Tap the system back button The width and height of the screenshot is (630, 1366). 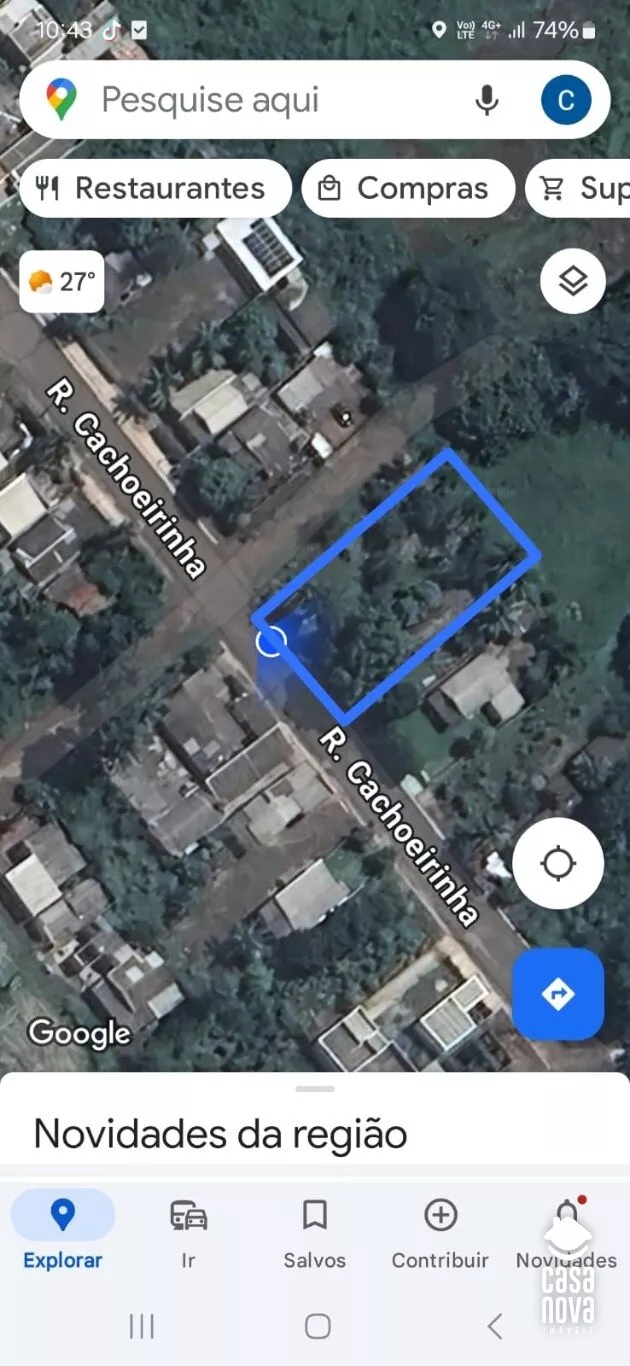tap(494, 1326)
